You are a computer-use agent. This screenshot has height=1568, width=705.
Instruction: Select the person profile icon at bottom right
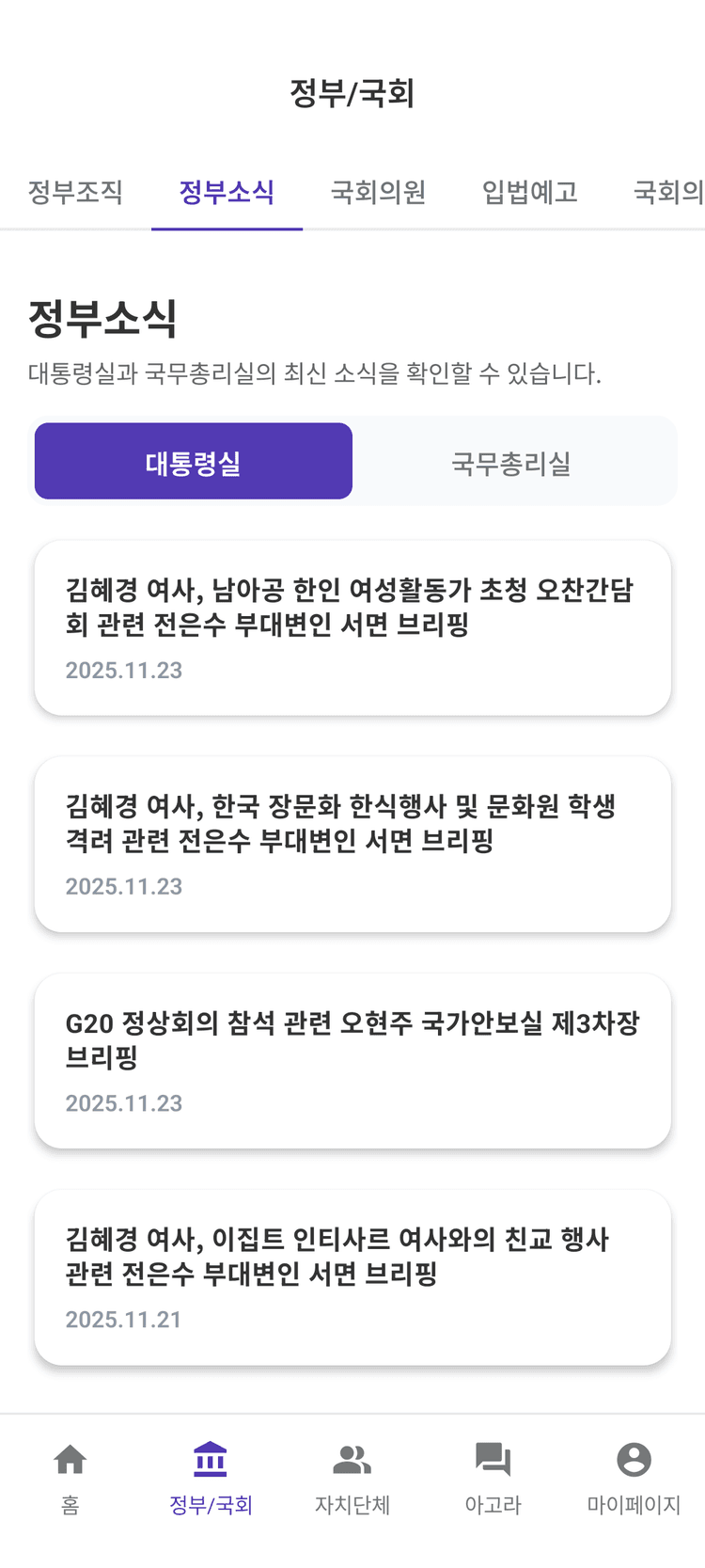(x=633, y=1459)
